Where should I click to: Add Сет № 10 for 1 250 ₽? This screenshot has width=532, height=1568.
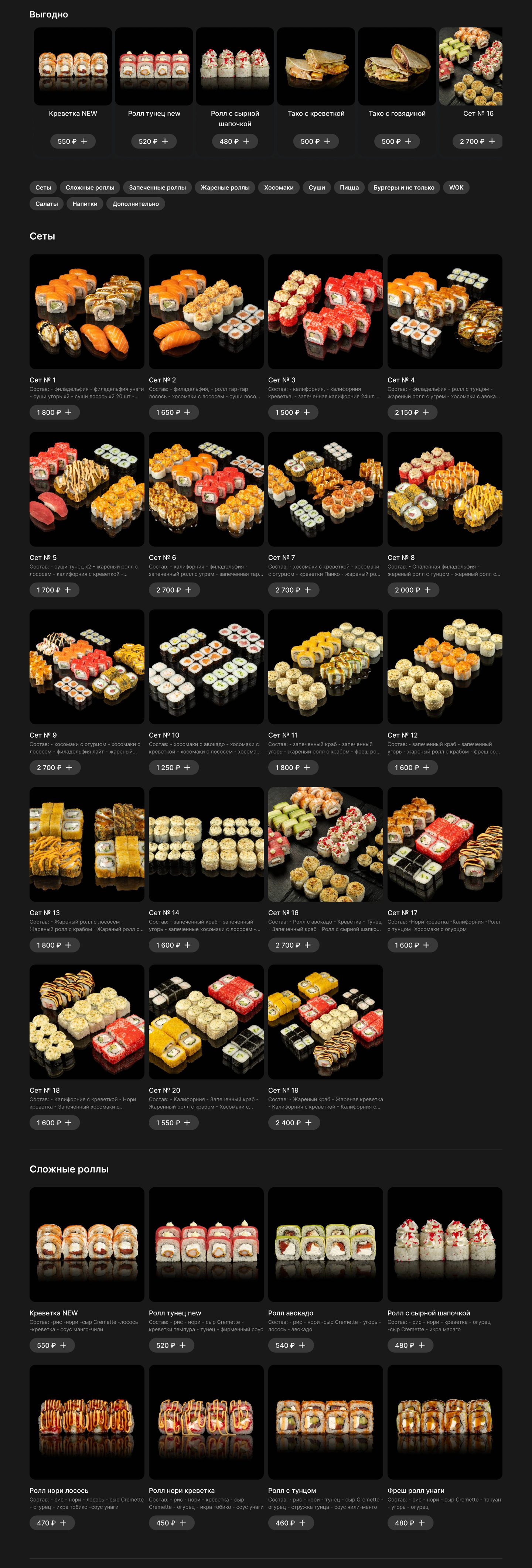click(x=173, y=768)
